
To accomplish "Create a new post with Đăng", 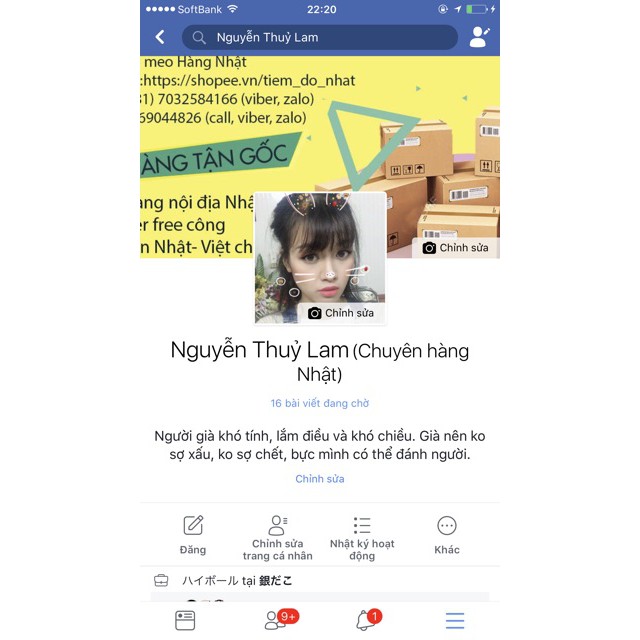I will (193, 535).
